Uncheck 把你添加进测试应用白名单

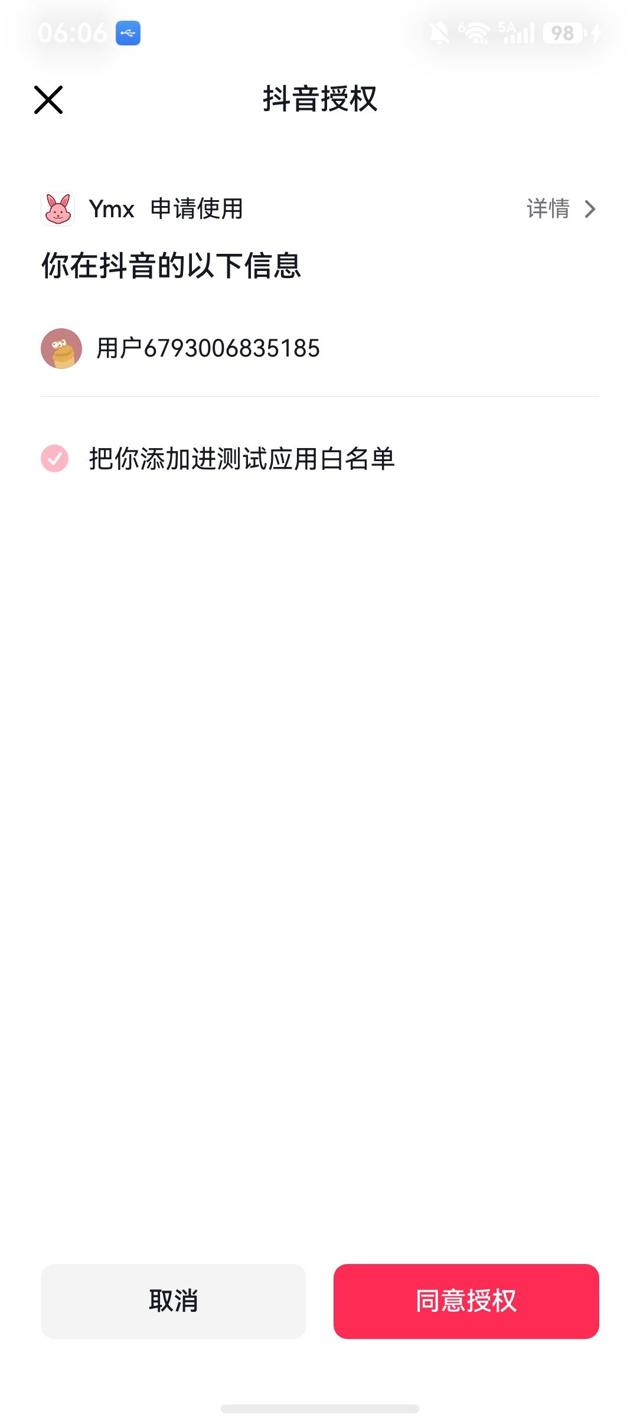(x=55, y=459)
